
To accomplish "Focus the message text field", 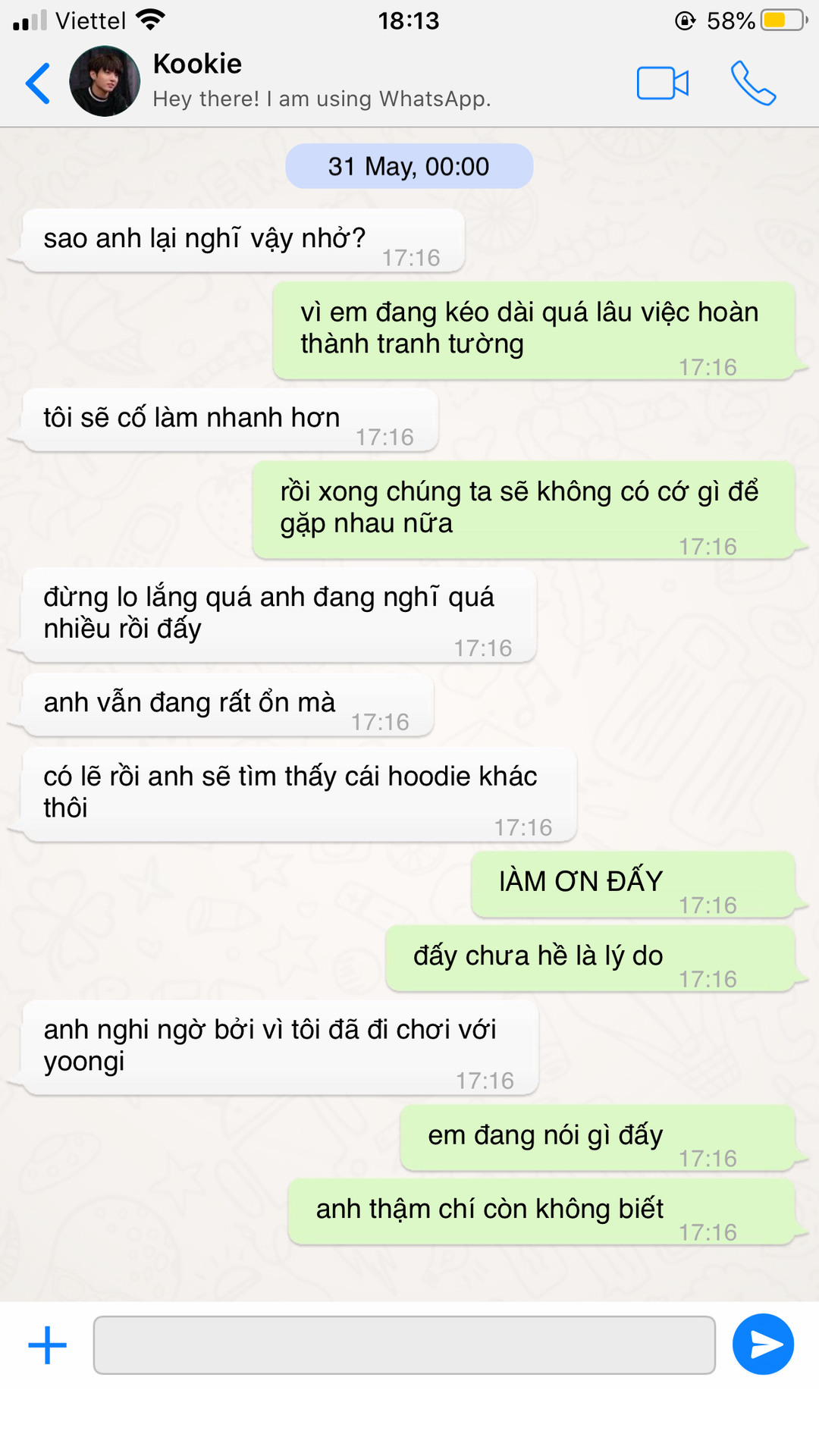I will click(x=404, y=1345).
